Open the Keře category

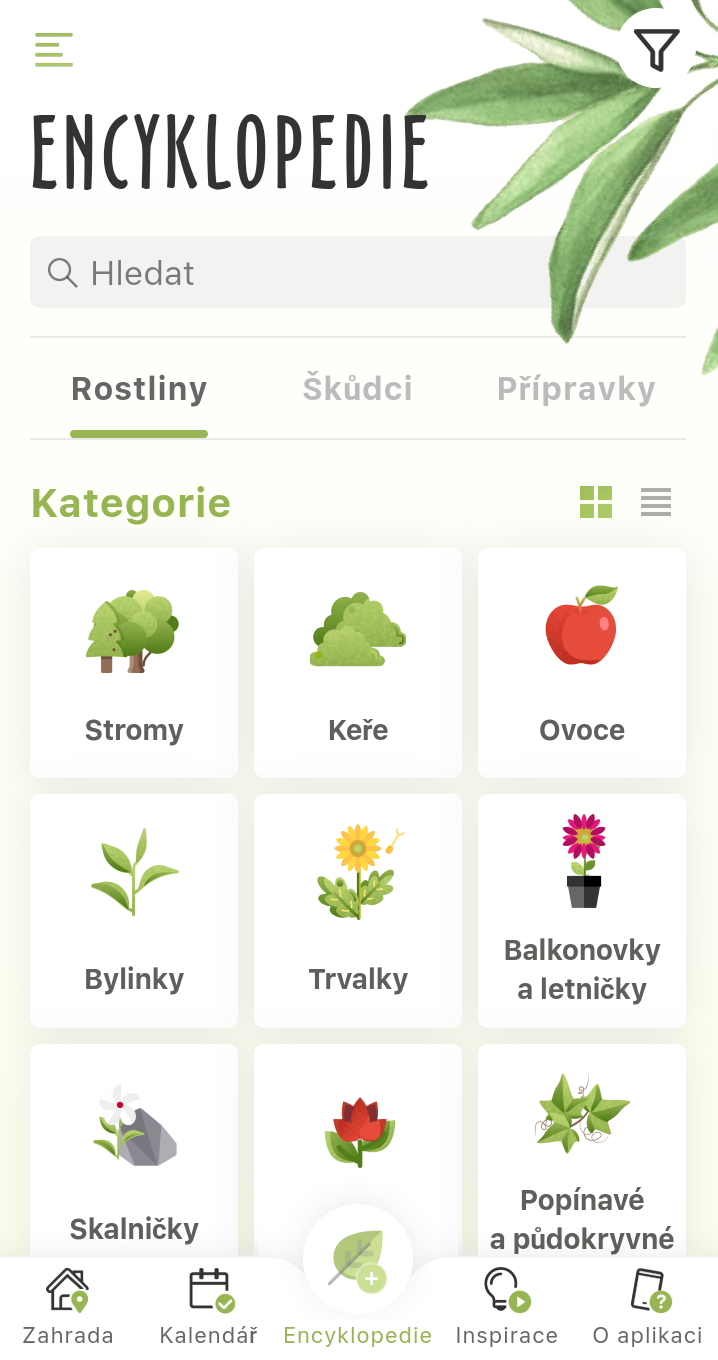(358, 663)
